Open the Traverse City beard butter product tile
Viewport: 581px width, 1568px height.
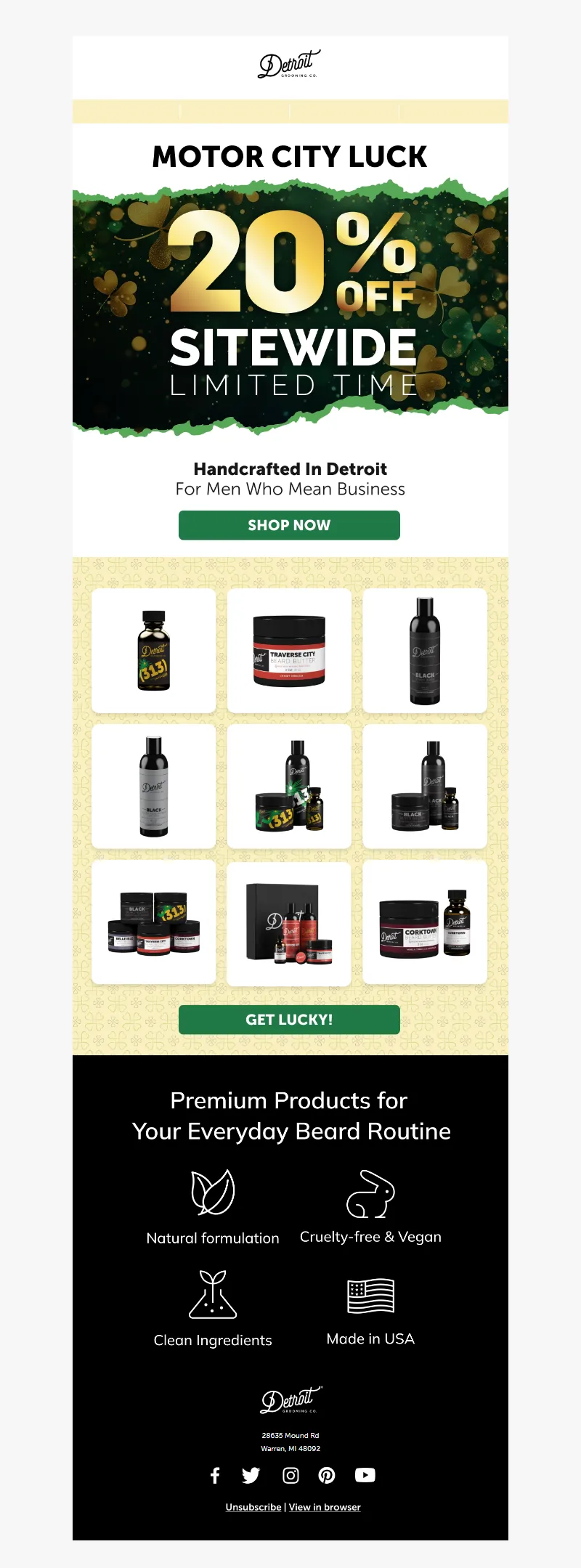tap(289, 650)
